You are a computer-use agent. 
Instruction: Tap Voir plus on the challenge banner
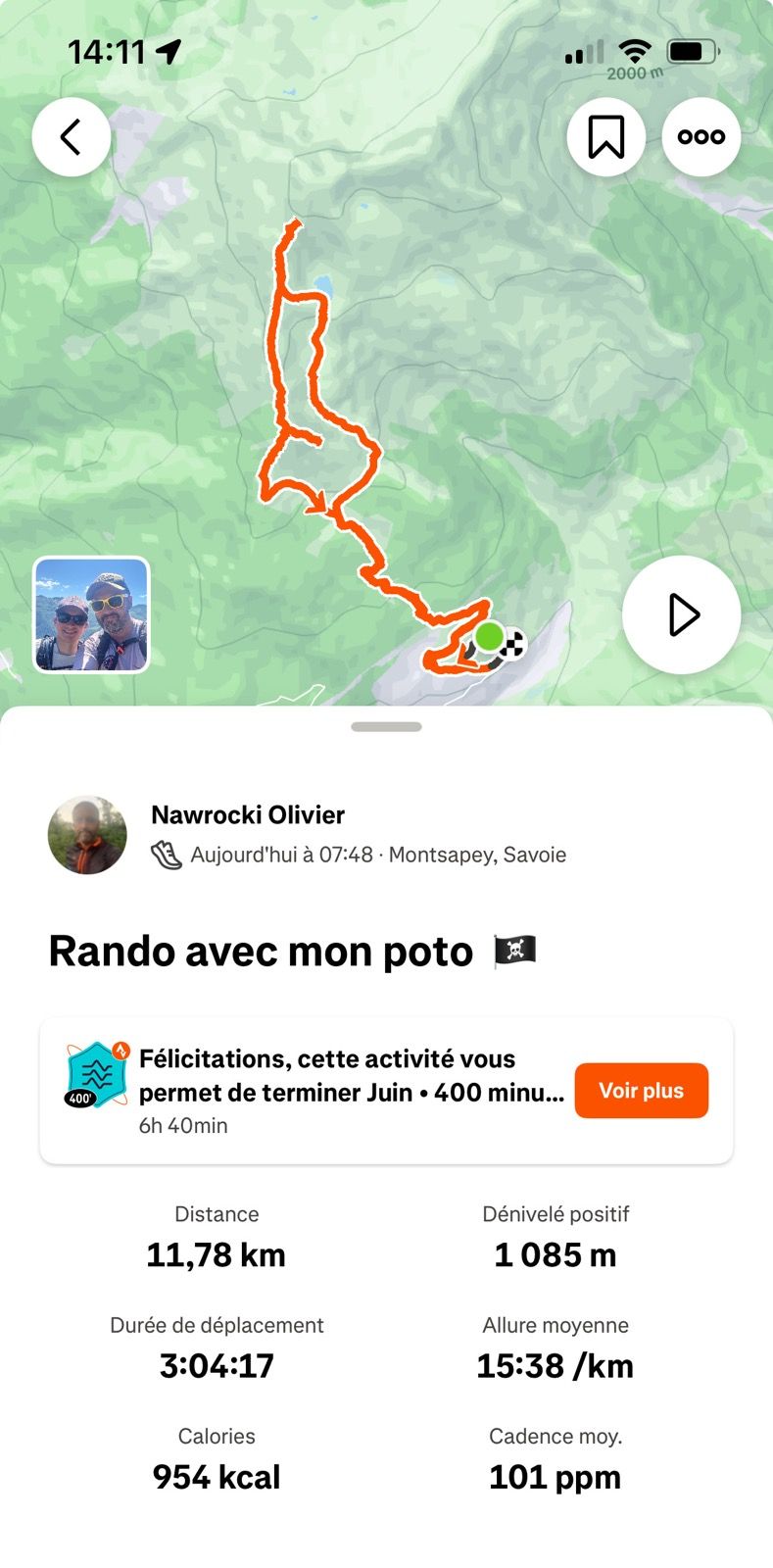pyautogui.click(x=641, y=1091)
